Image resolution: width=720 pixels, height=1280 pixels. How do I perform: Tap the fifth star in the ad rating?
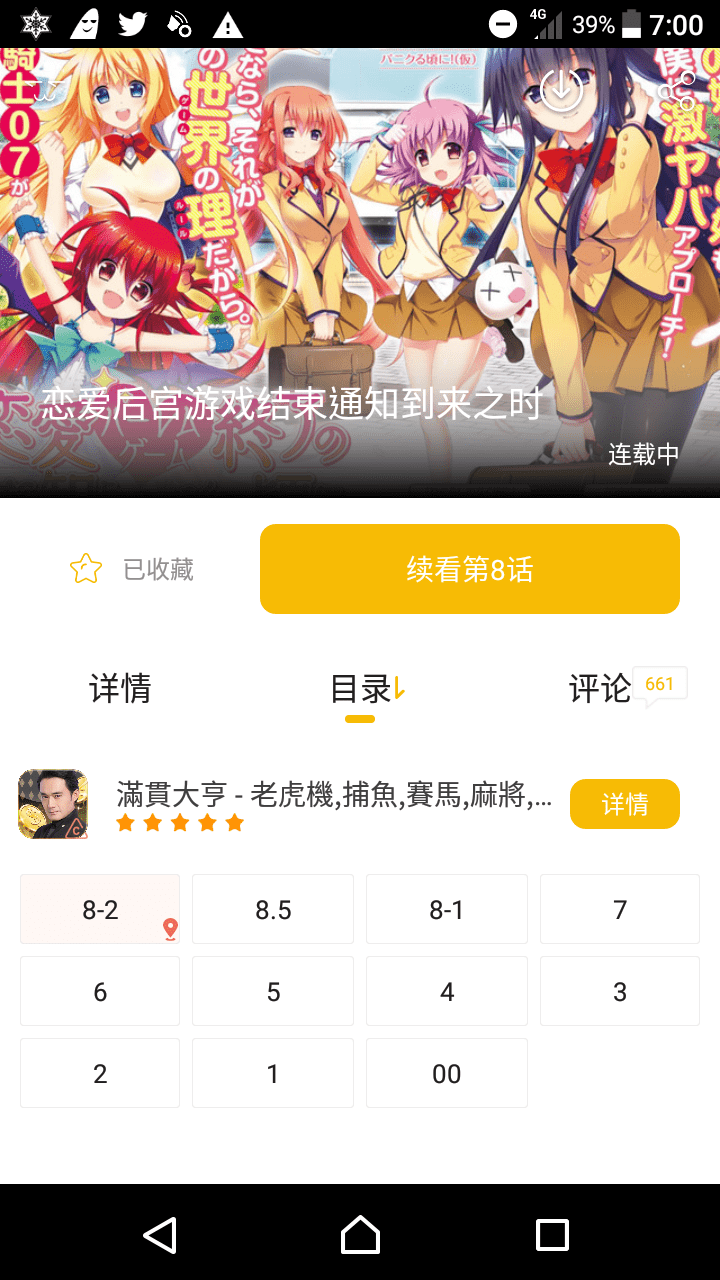(234, 822)
